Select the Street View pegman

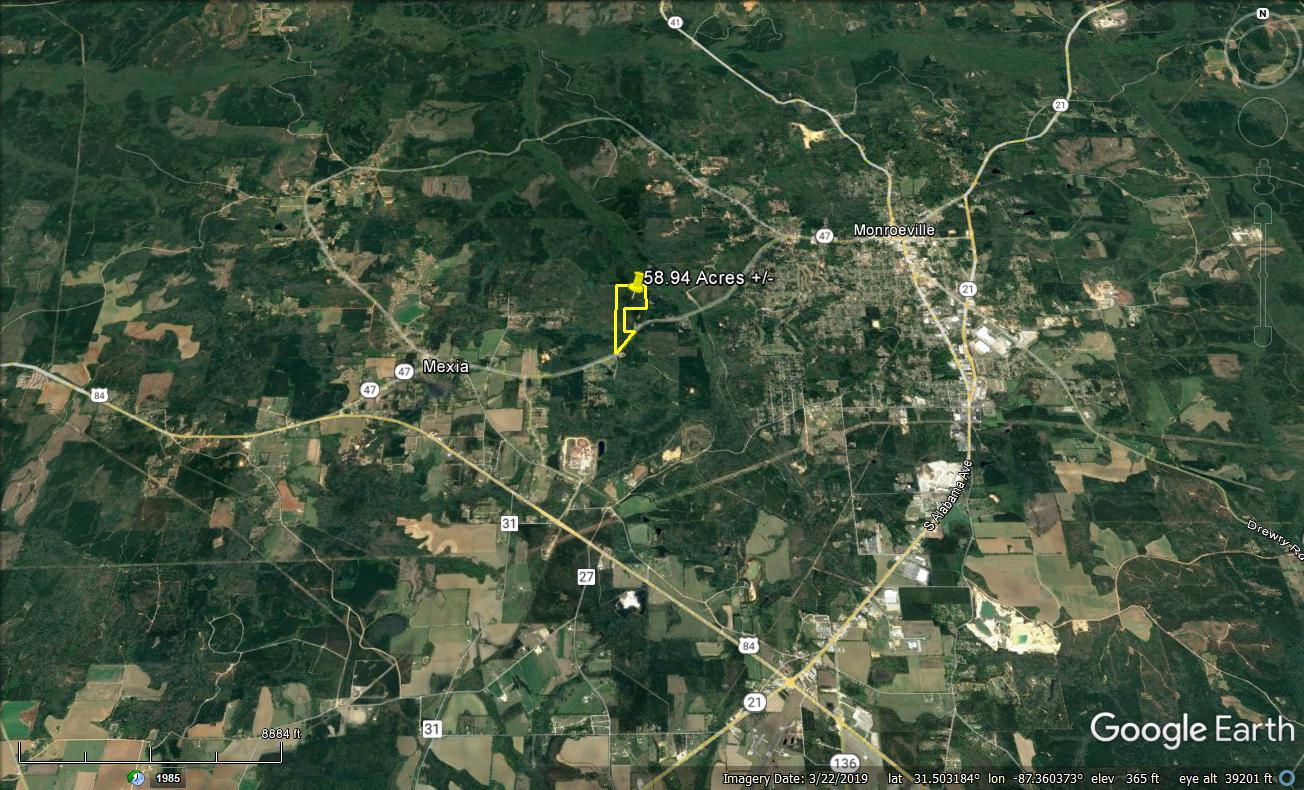point(1262,175)
